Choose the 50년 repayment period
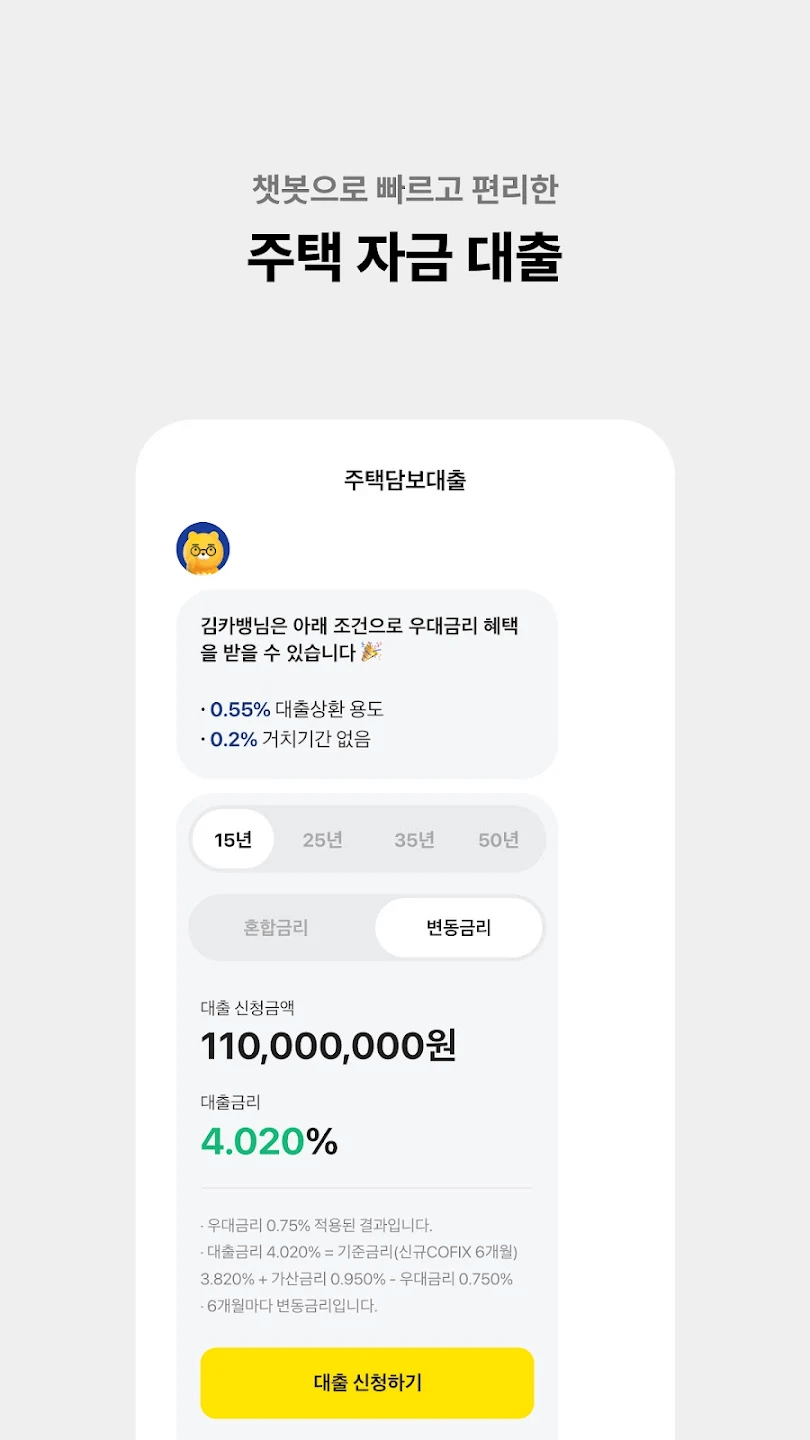This screenshot has width=810, height=1440. coord(499,840)
